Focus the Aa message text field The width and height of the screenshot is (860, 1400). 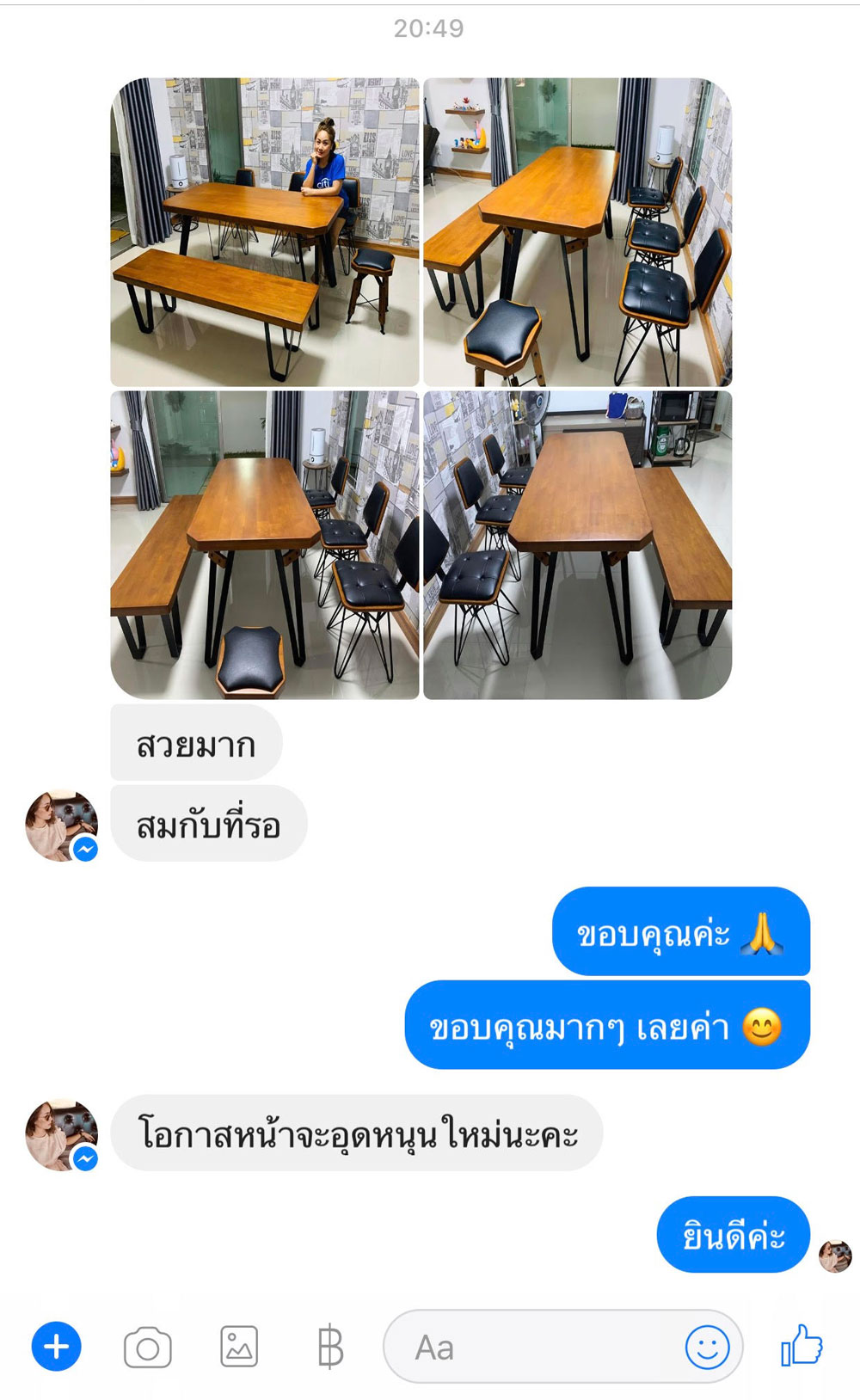533,1348
